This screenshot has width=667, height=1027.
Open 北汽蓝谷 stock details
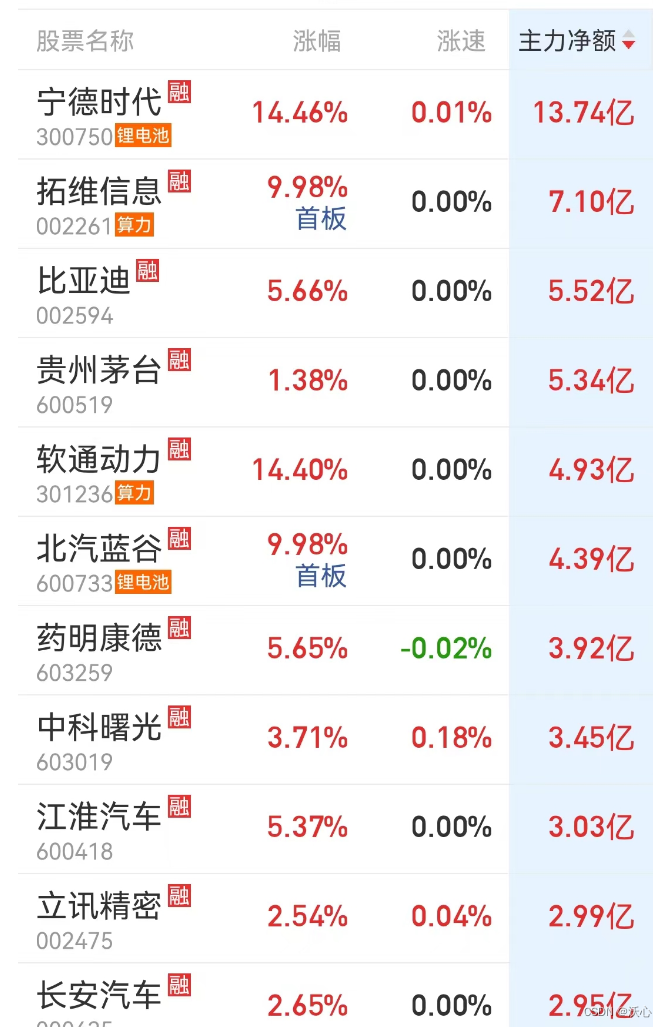[335, 561]
